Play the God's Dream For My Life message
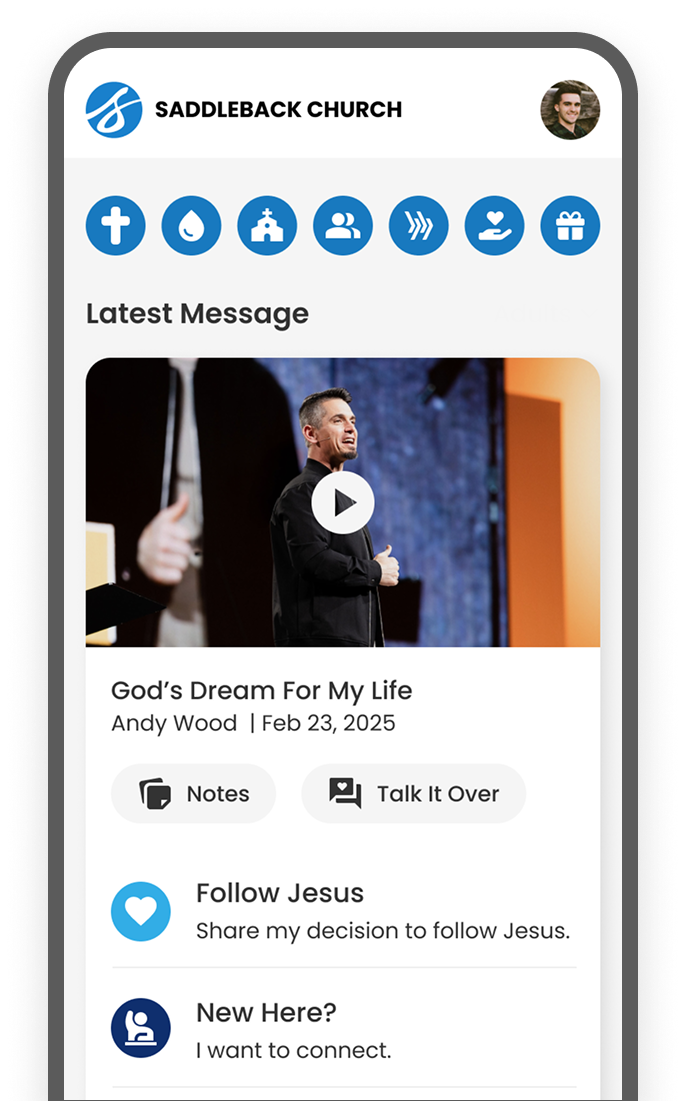 343,503
